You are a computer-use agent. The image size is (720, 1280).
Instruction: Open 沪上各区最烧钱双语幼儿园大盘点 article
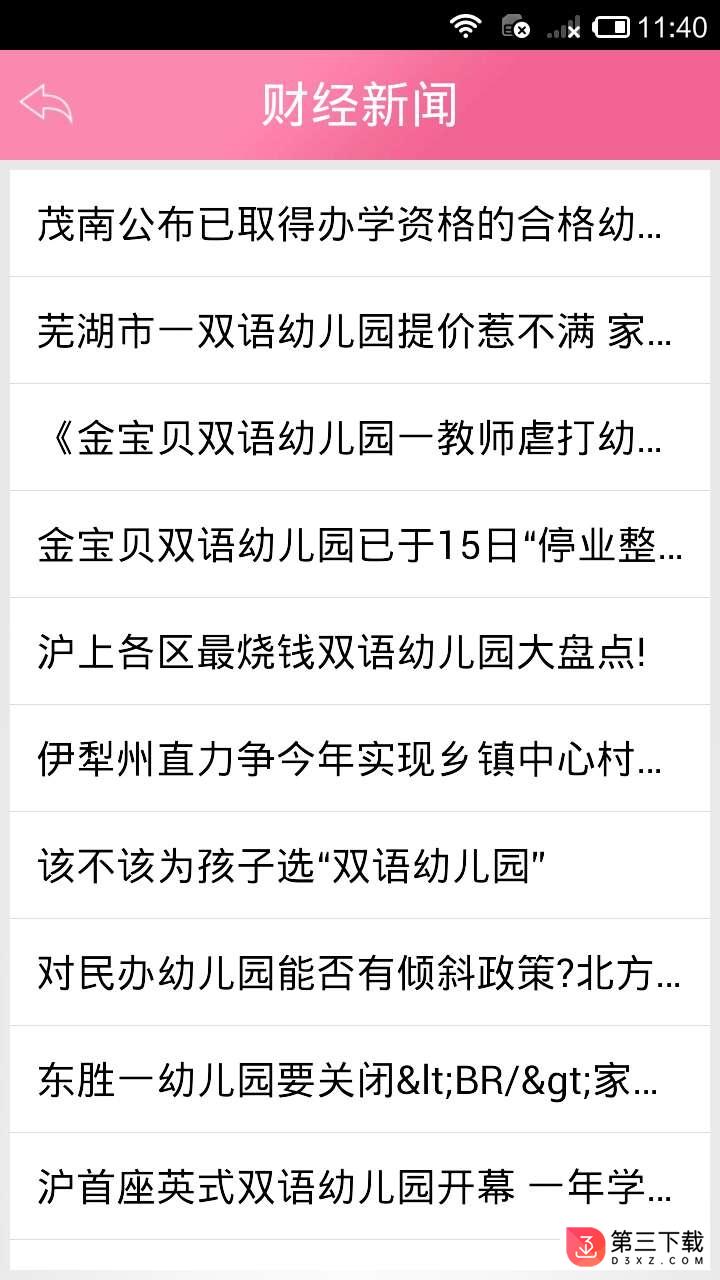pos(360,651)
